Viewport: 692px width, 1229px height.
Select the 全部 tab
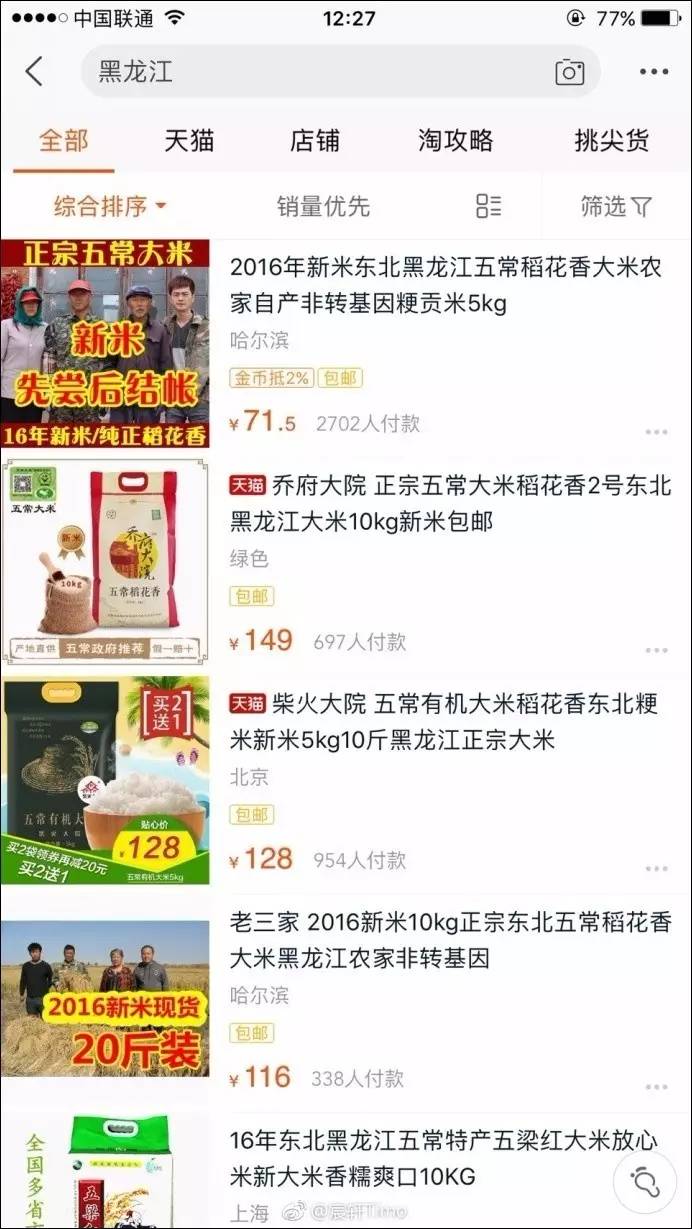(64, 140)
